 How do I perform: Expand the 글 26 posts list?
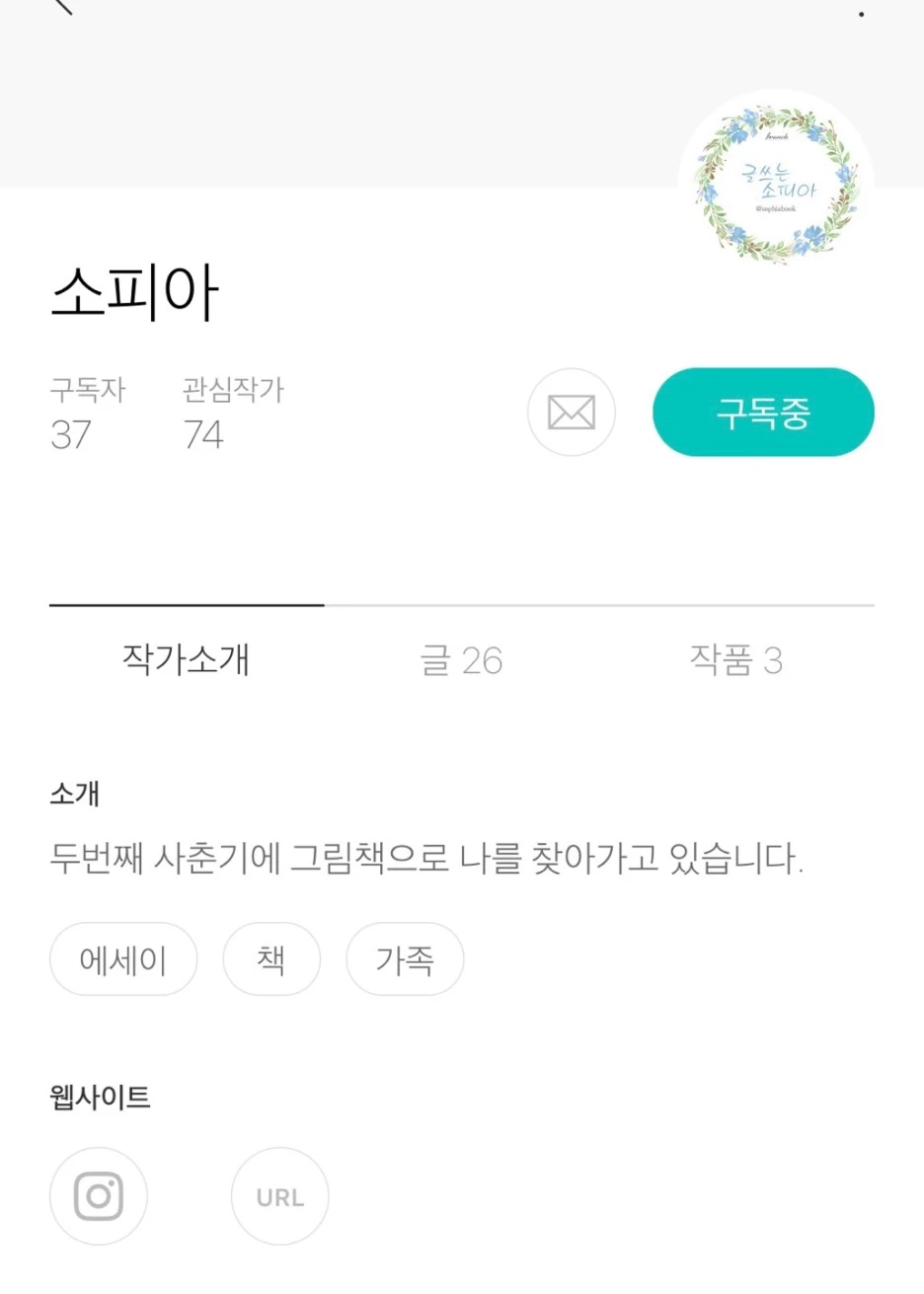pos(464,660)
